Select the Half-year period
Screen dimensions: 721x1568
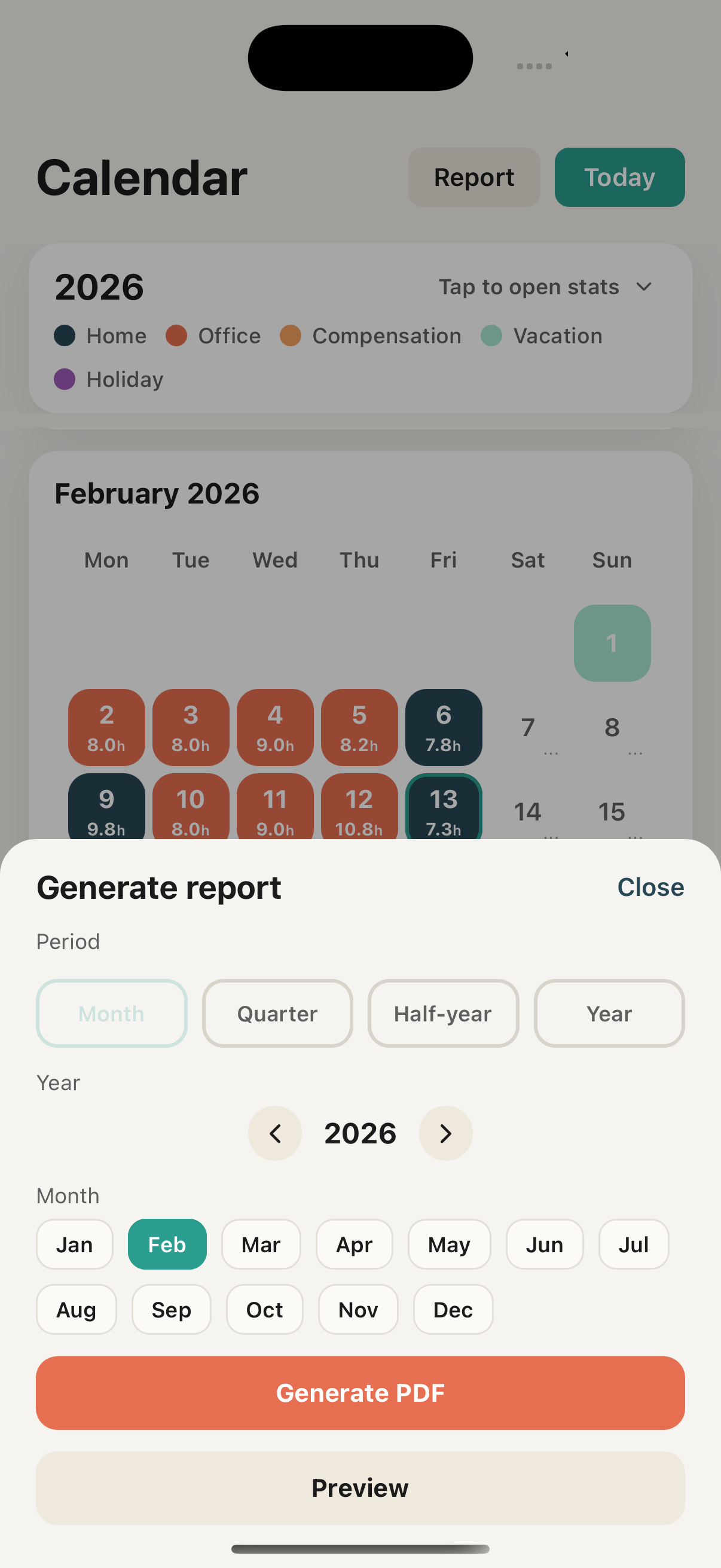(x=442, y=1013)
